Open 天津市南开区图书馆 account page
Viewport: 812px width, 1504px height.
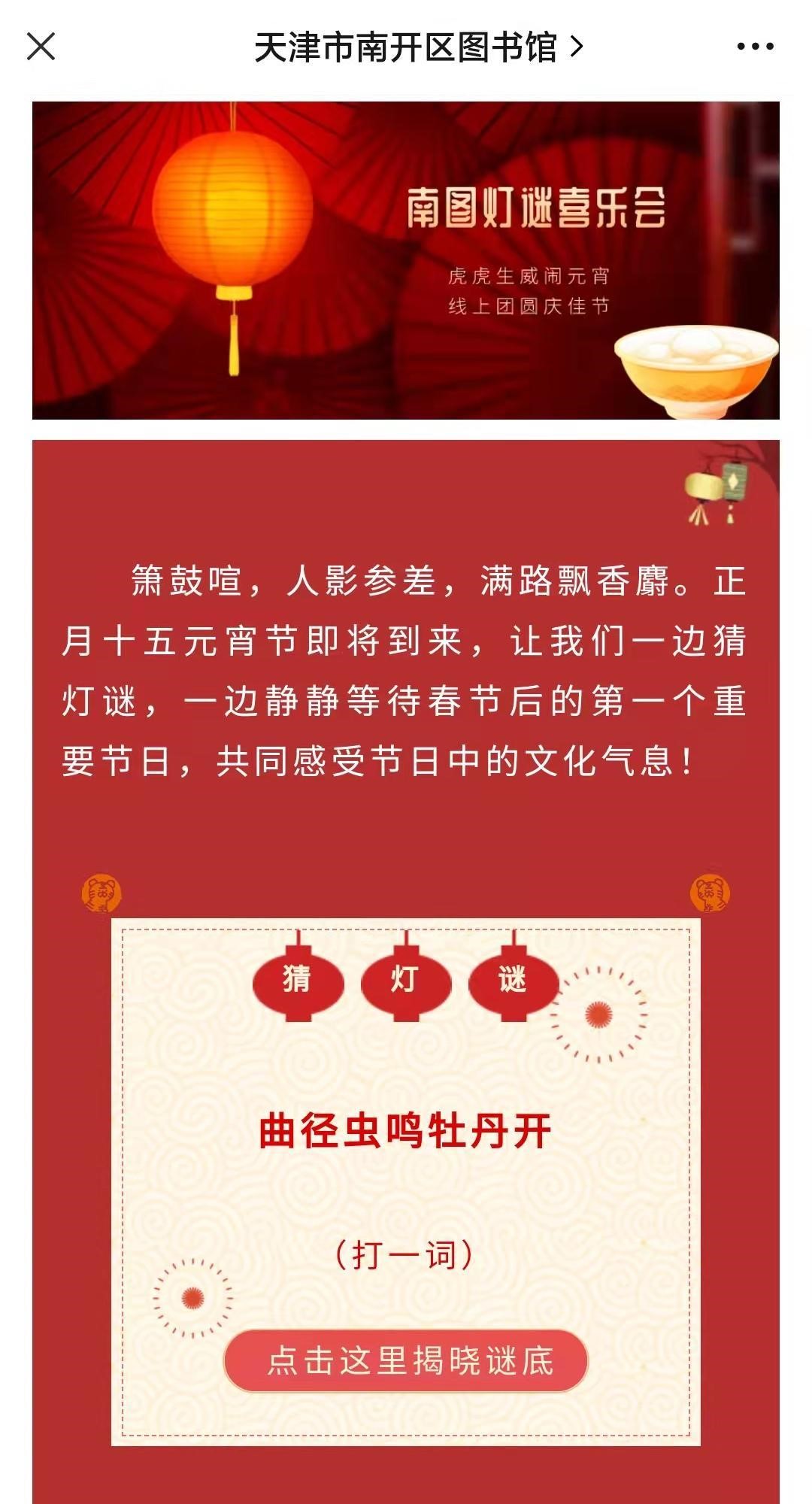pyautogui.click(x=418, y=47)
